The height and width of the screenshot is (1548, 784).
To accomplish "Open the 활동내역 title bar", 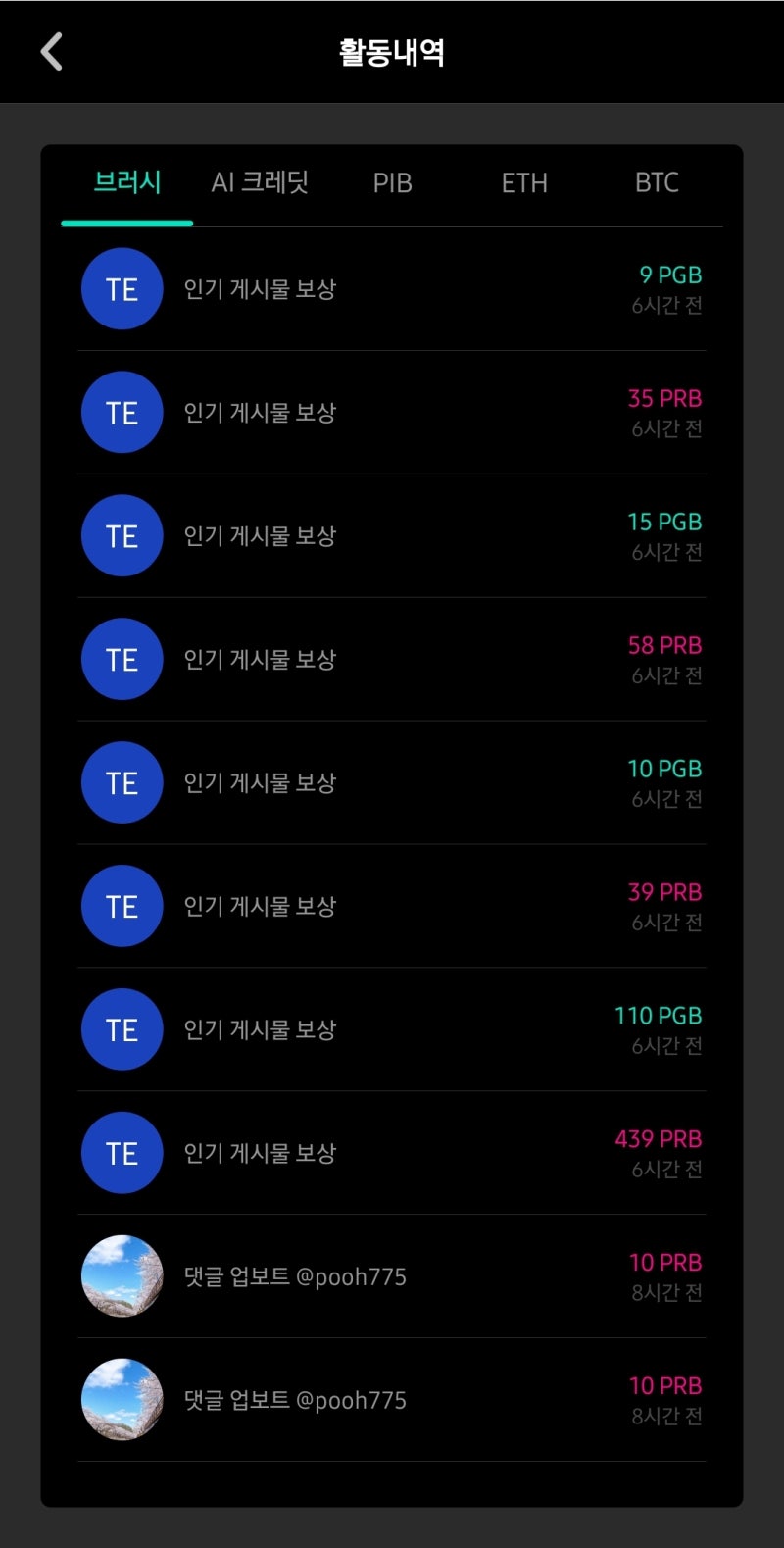I will 392,51.
